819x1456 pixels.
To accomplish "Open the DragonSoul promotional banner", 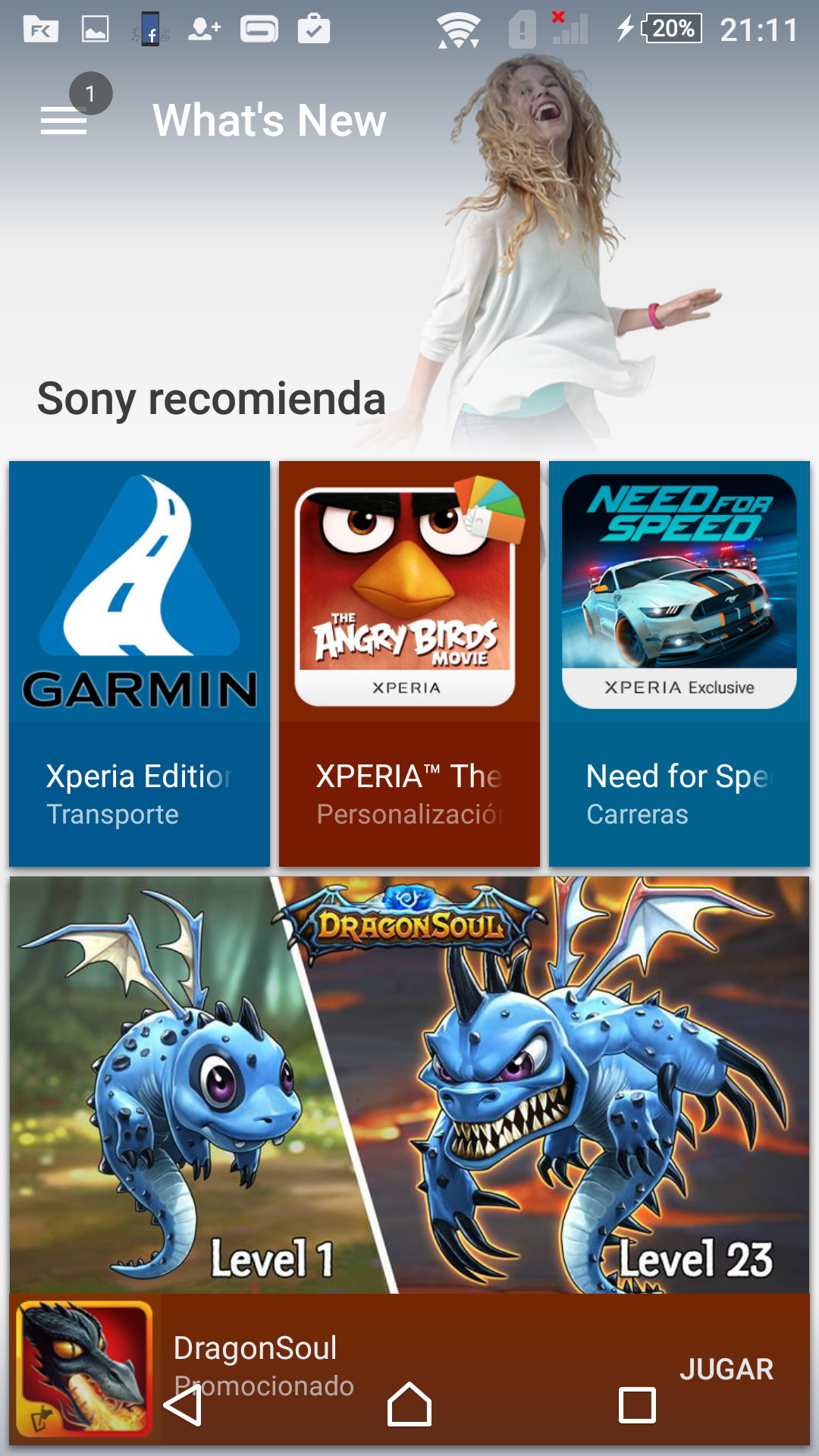I will (409, 1084).
